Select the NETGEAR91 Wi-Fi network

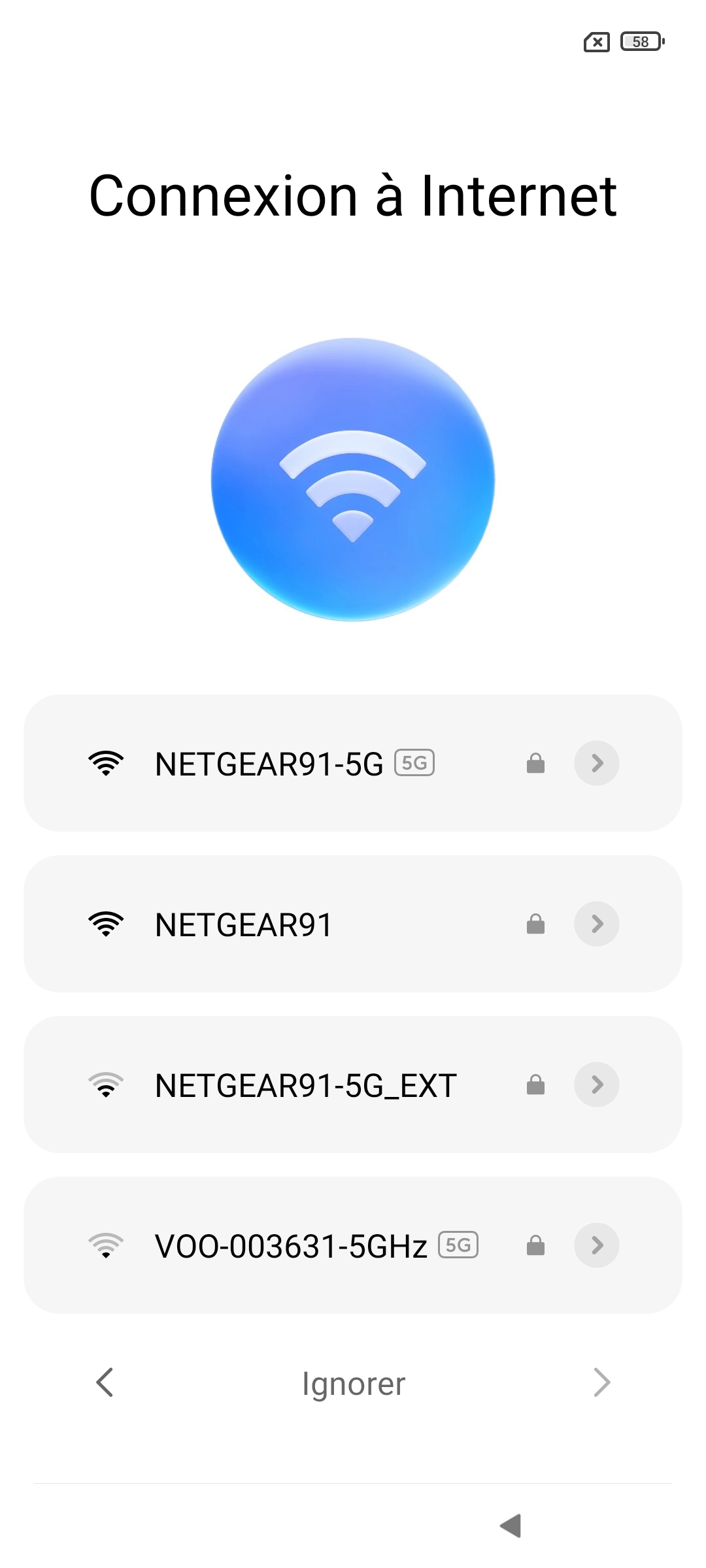[x=243, y=924]
